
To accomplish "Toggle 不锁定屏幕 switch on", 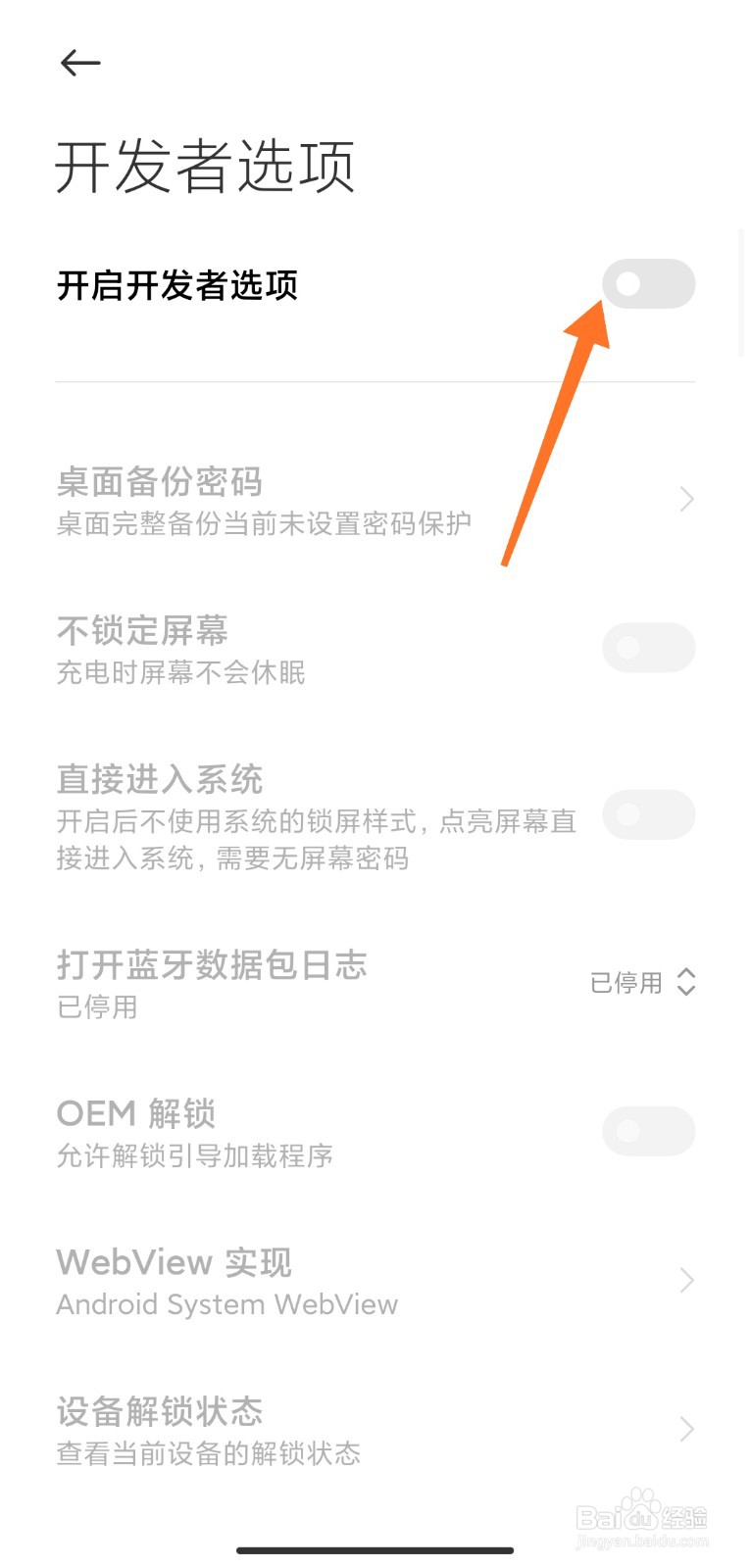I will point(648,648).
